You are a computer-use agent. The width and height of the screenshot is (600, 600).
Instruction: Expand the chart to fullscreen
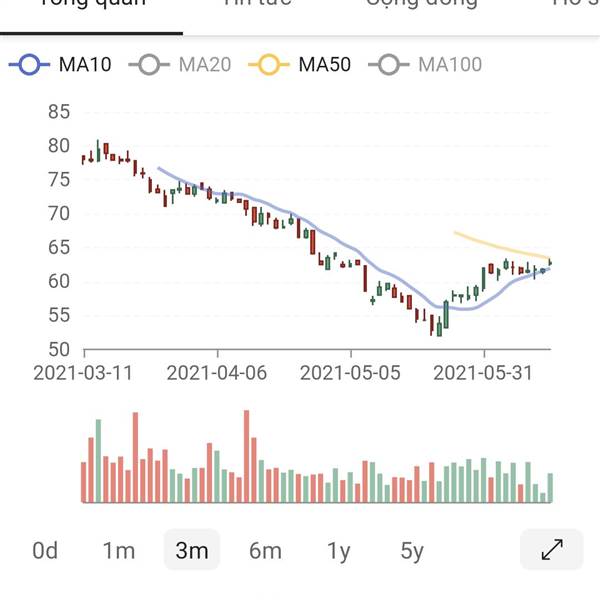552,549
